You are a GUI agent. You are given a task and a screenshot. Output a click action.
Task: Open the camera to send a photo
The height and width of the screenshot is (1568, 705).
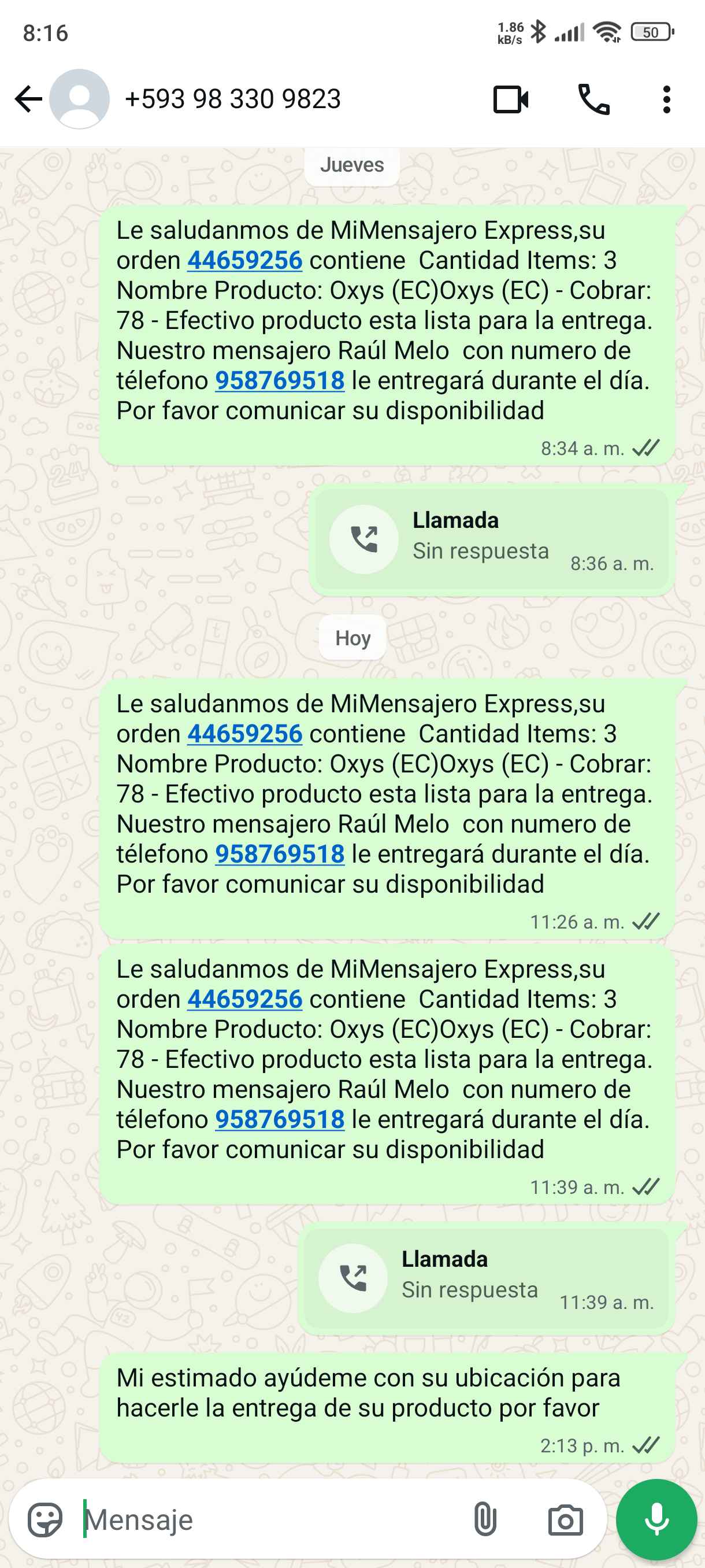tap(565, 1519)
